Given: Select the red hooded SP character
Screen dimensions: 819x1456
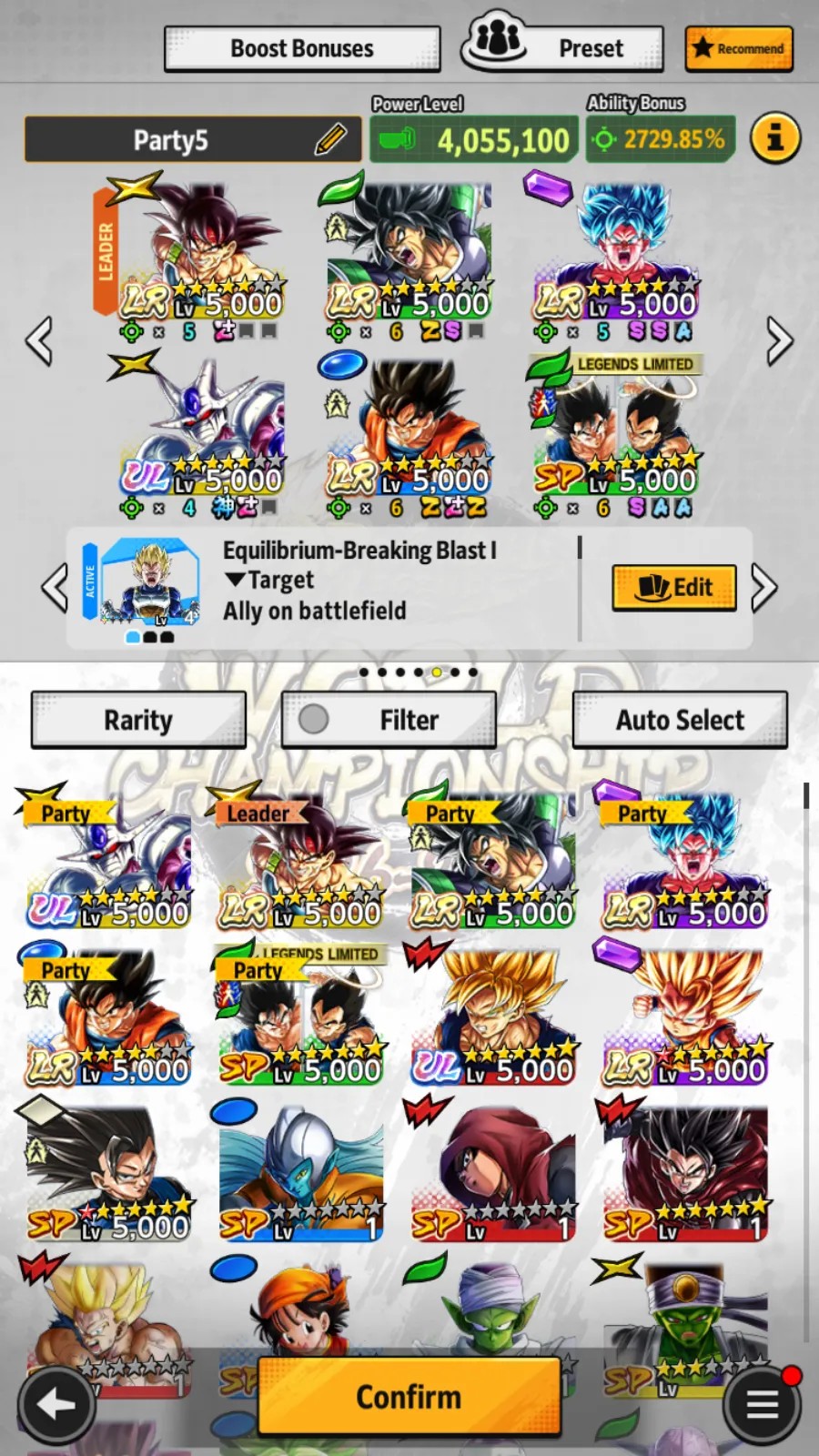Looking at the screenshot, I should pyautogui.click(x=493, y=1174).
